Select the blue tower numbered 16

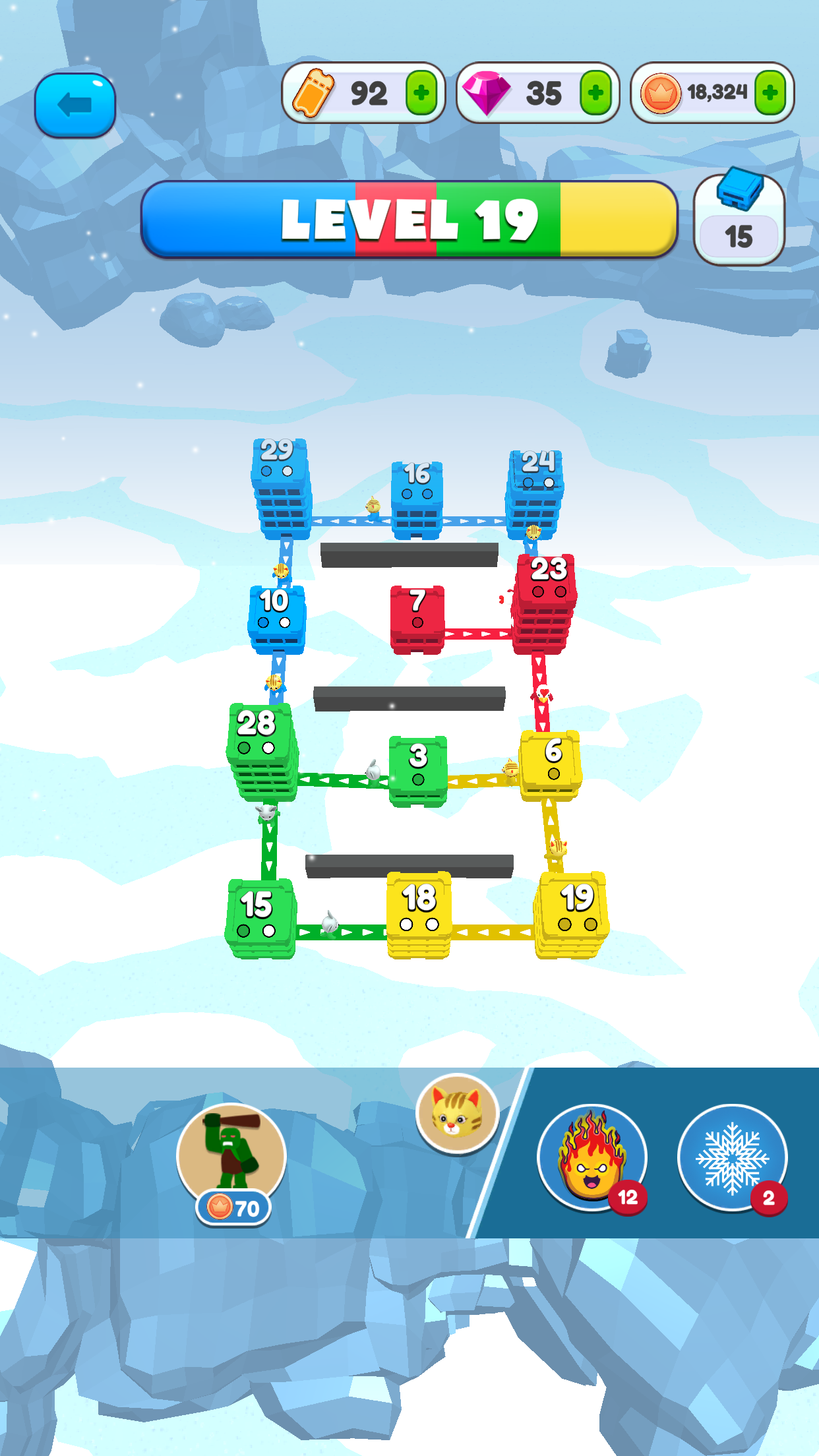pos(417,499)
